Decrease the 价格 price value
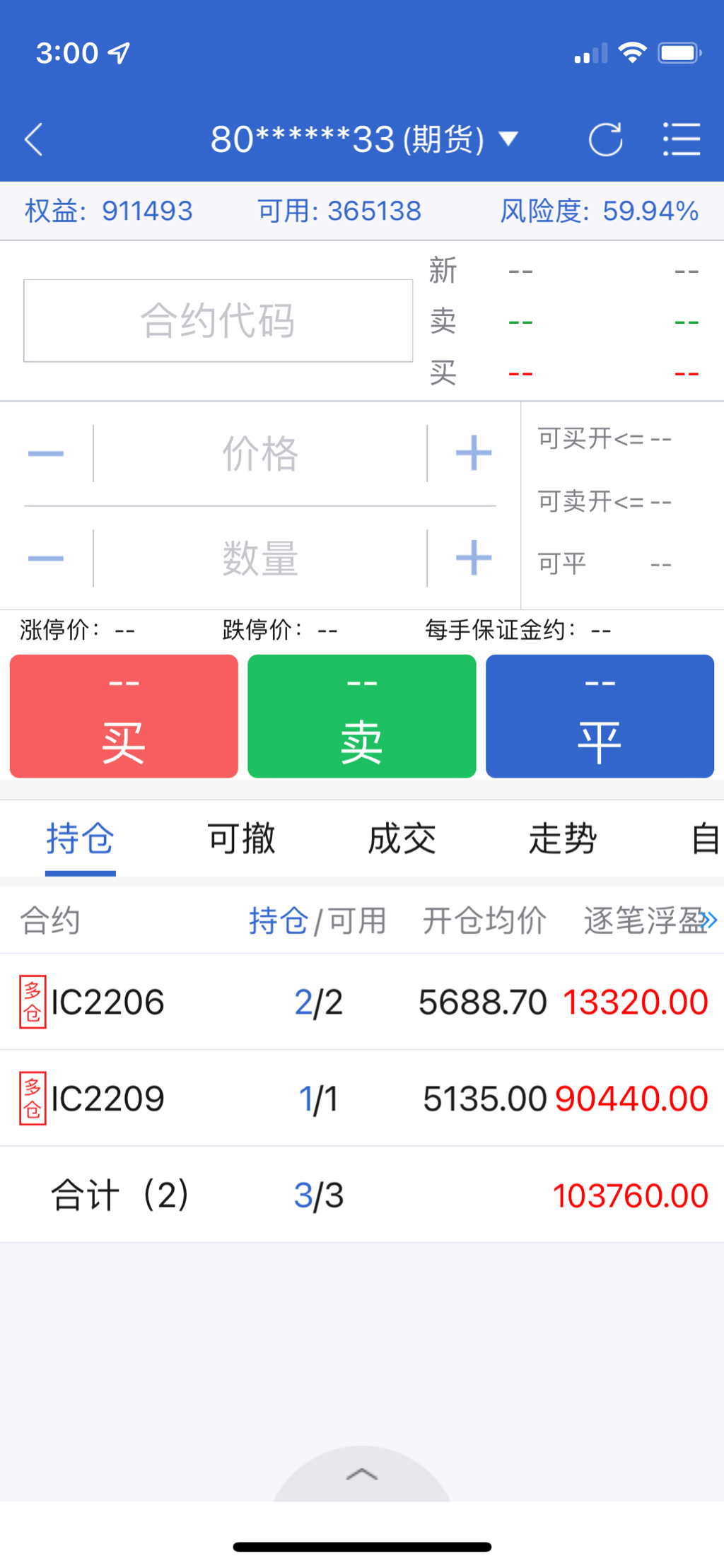This screenshot has width=724, height=1568. tap(46, 453)
